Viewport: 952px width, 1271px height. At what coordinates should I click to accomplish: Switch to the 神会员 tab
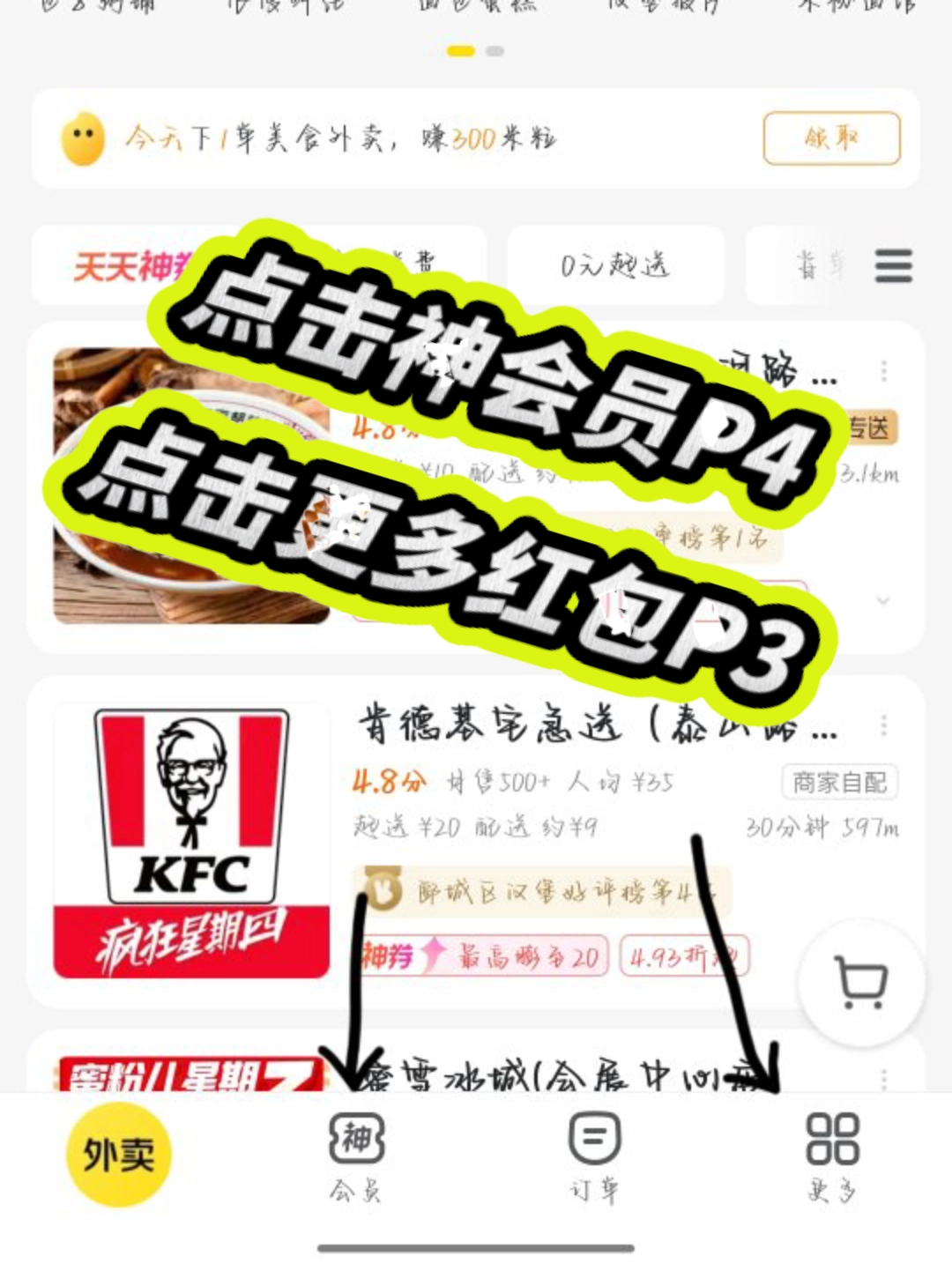[356, 1156]
